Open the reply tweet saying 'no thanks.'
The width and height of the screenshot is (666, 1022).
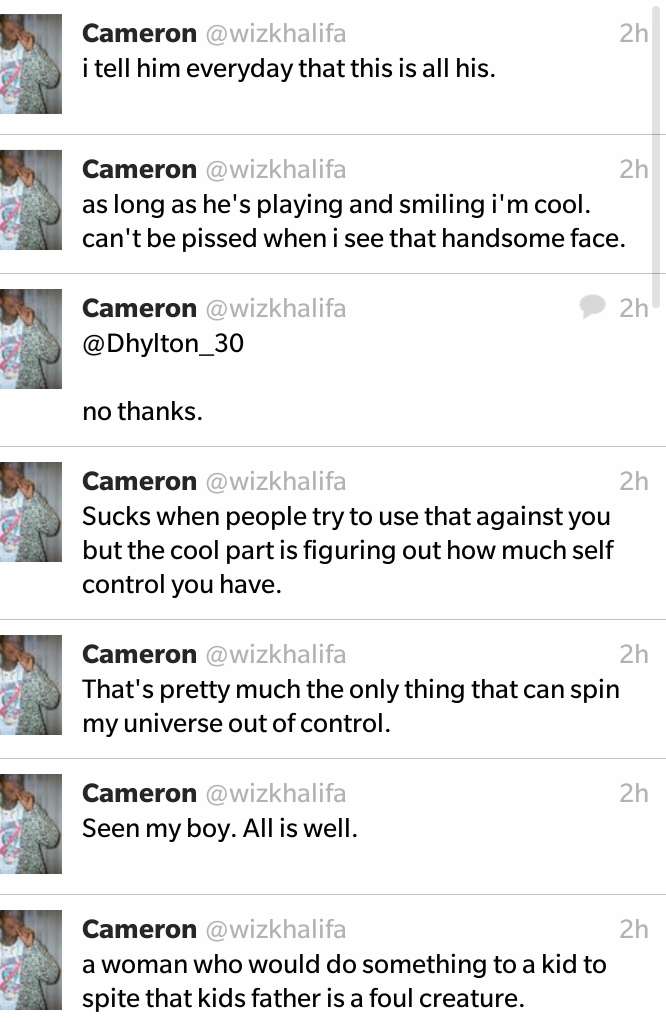pyautogui.click(x=142, y=411)
